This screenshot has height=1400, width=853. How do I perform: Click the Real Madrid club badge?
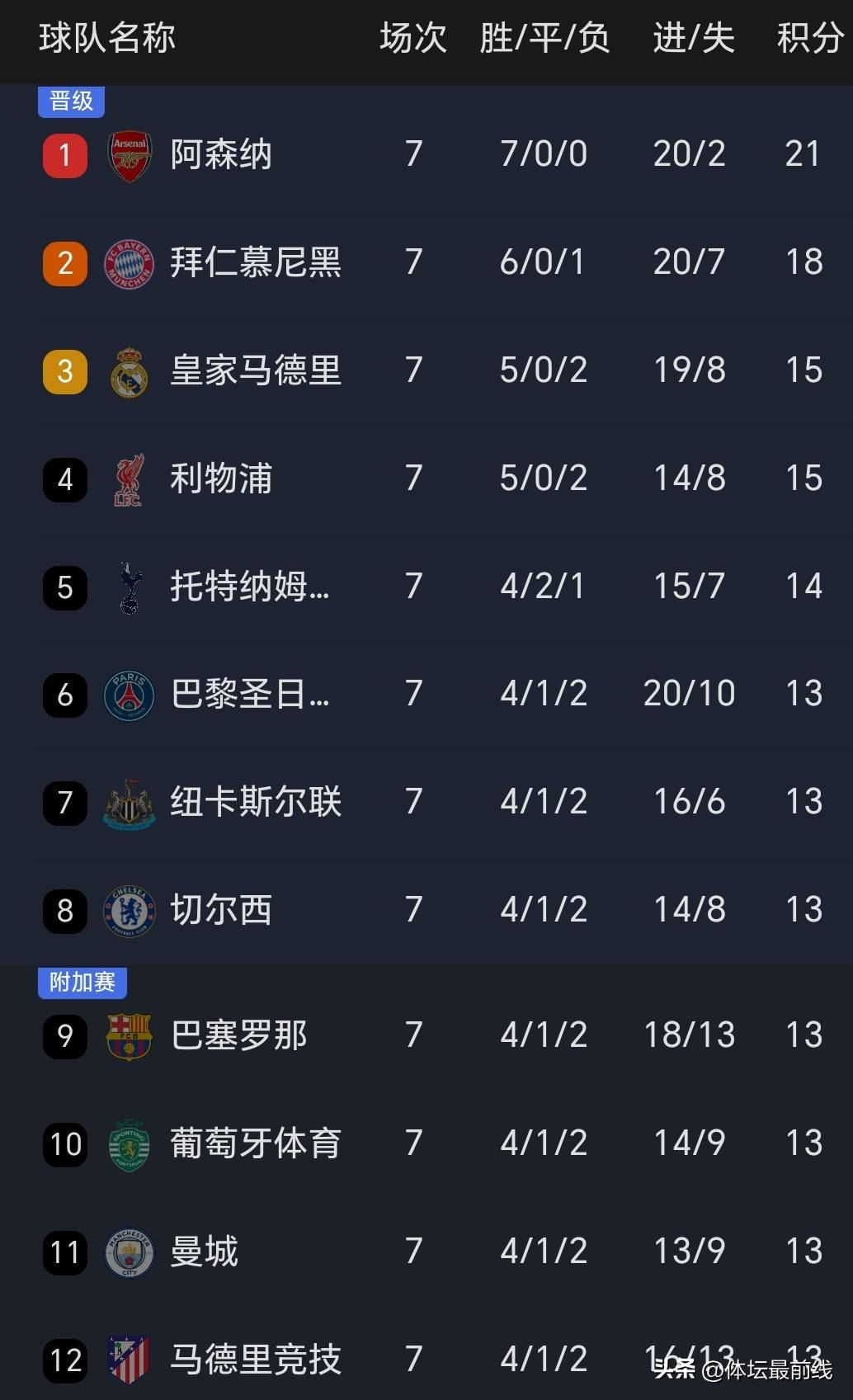[129, 371]
